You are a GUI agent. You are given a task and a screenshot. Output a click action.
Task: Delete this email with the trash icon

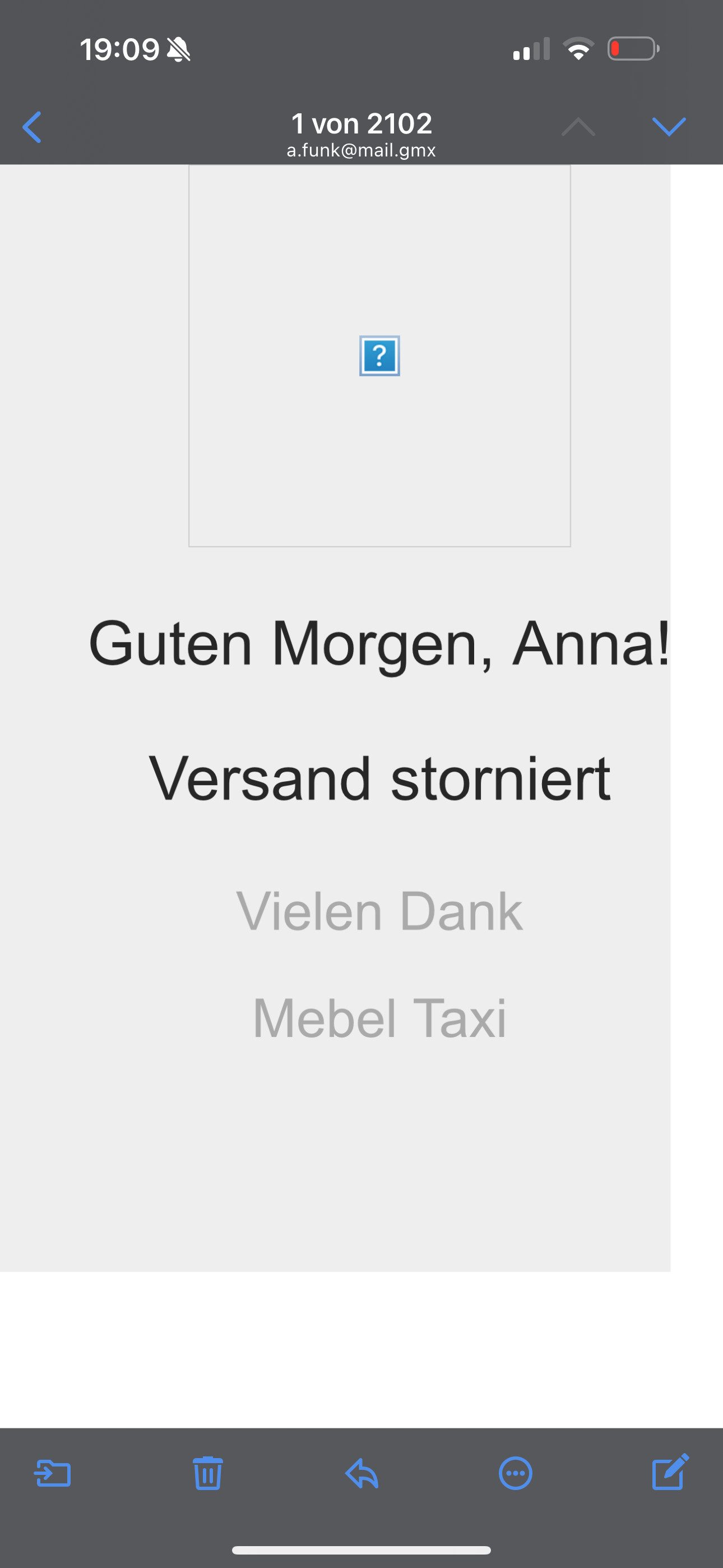207,1474
